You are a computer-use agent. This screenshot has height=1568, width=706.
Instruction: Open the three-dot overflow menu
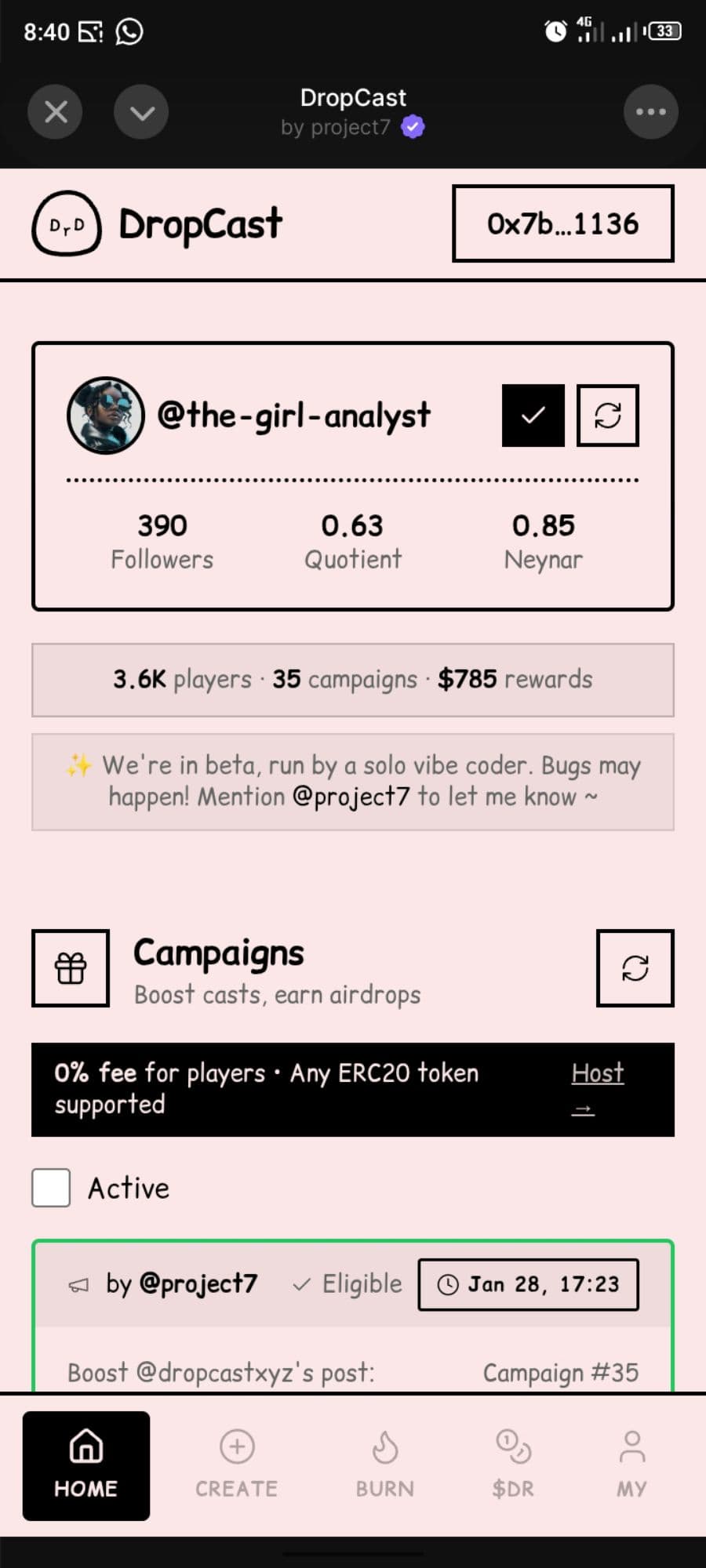click(x=650, y=111)
